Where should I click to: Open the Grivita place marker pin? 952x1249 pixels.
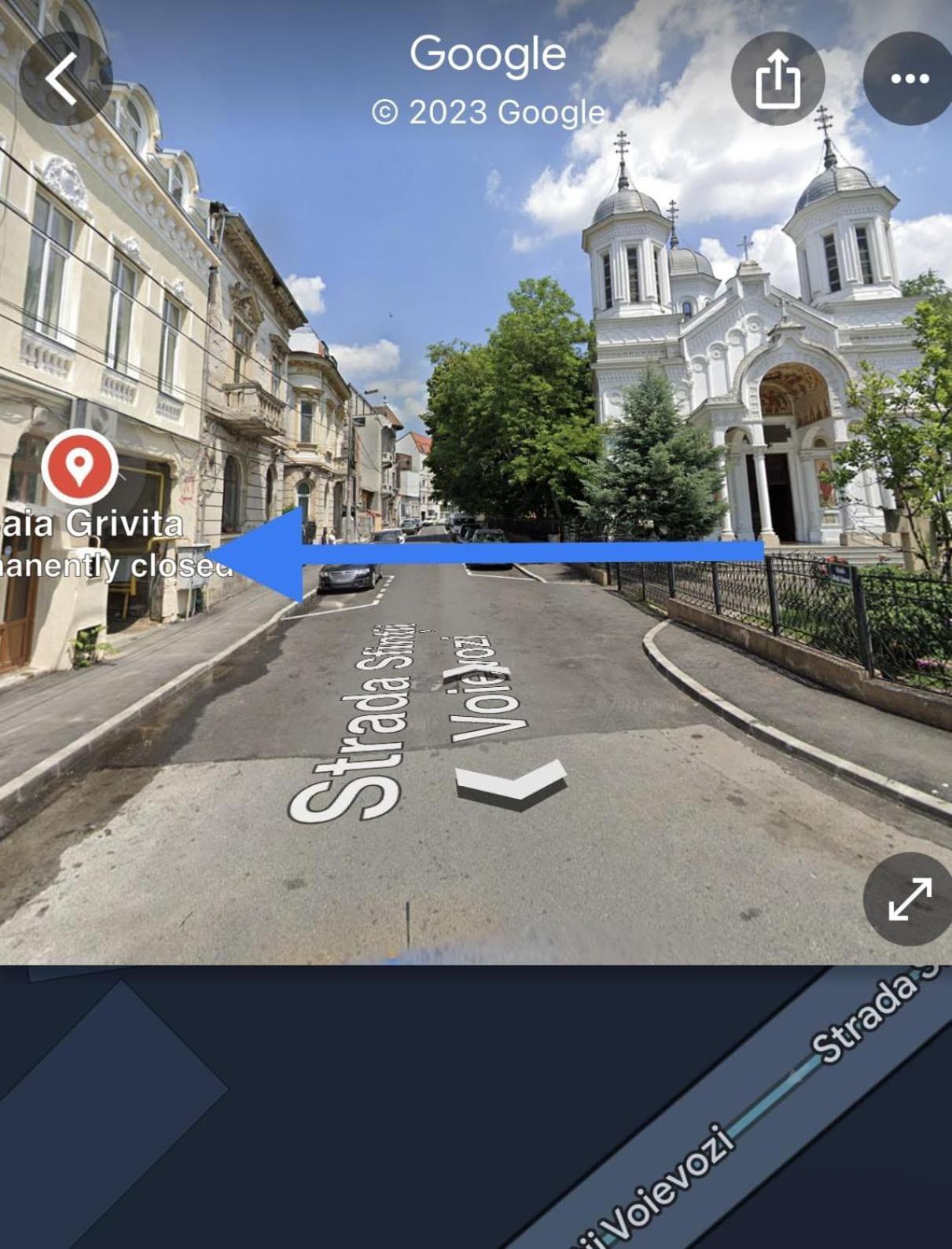click(x=79, y=465)
